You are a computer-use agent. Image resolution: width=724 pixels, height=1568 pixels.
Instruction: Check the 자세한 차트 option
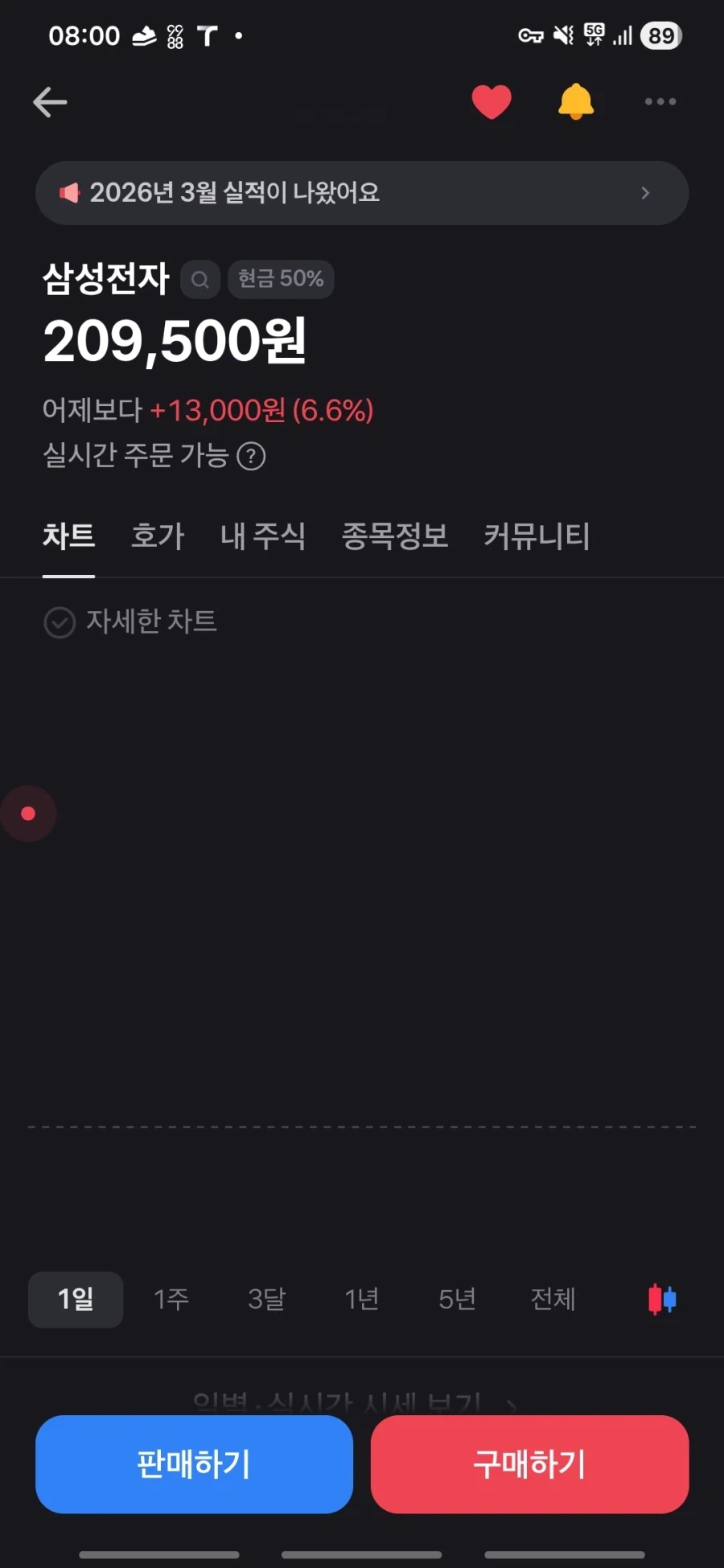point(60,622)
